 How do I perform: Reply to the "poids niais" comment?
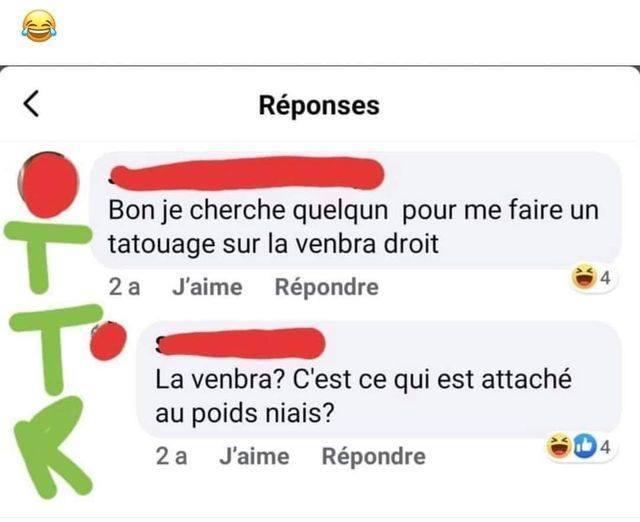point(373,456)
